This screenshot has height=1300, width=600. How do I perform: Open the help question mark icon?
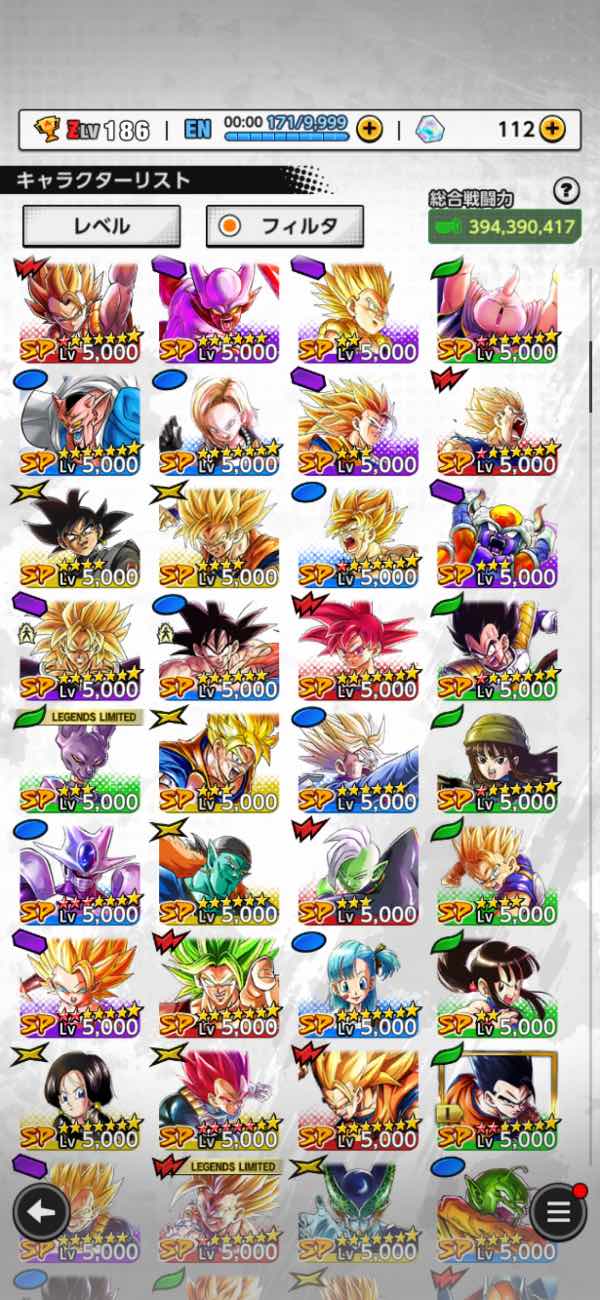click(x=566, y=191)
